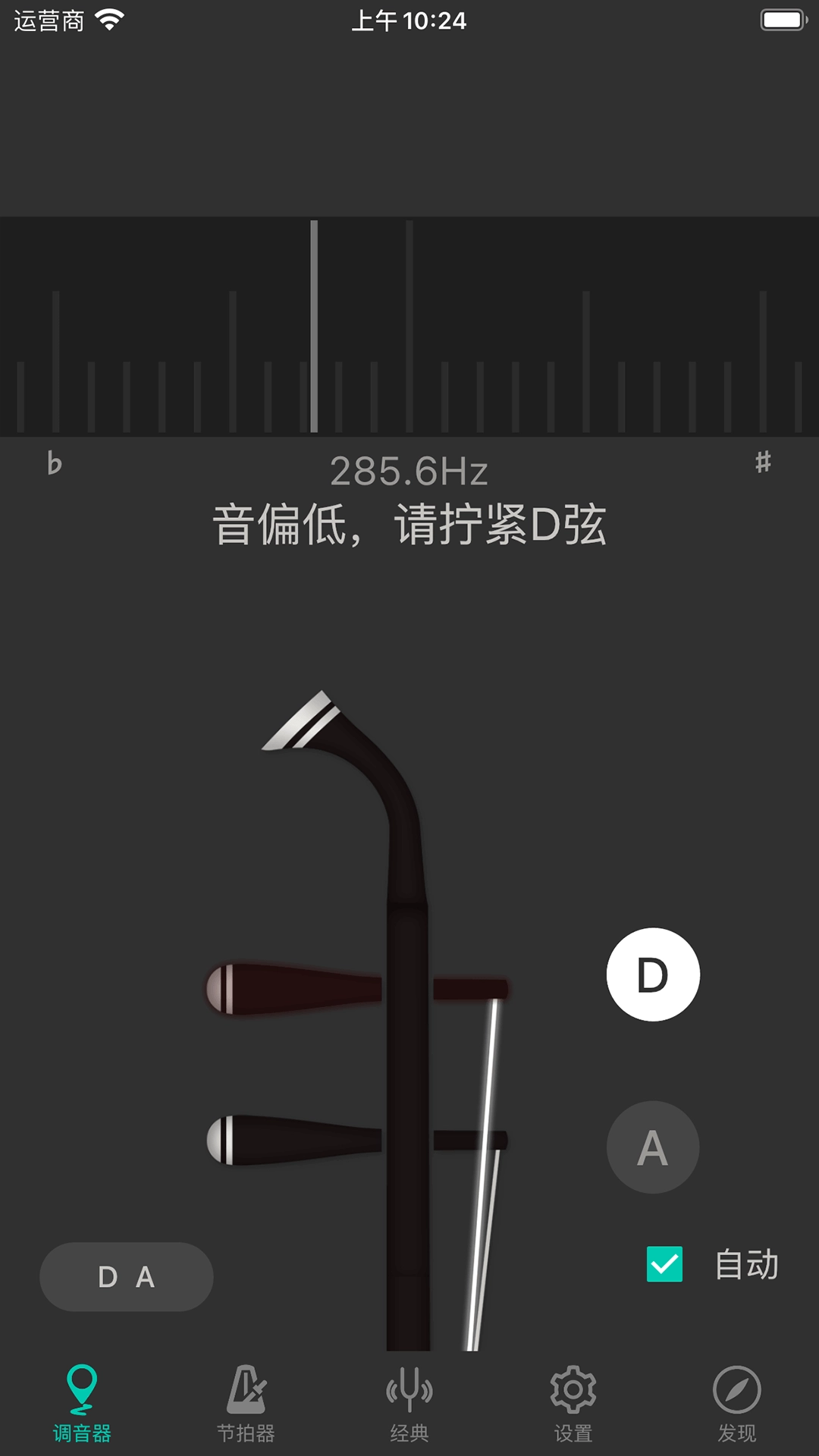This screenshot has width=819, height=1456.
Task: Tap the battery indicator icon
Action: click(x=781, y=21)
